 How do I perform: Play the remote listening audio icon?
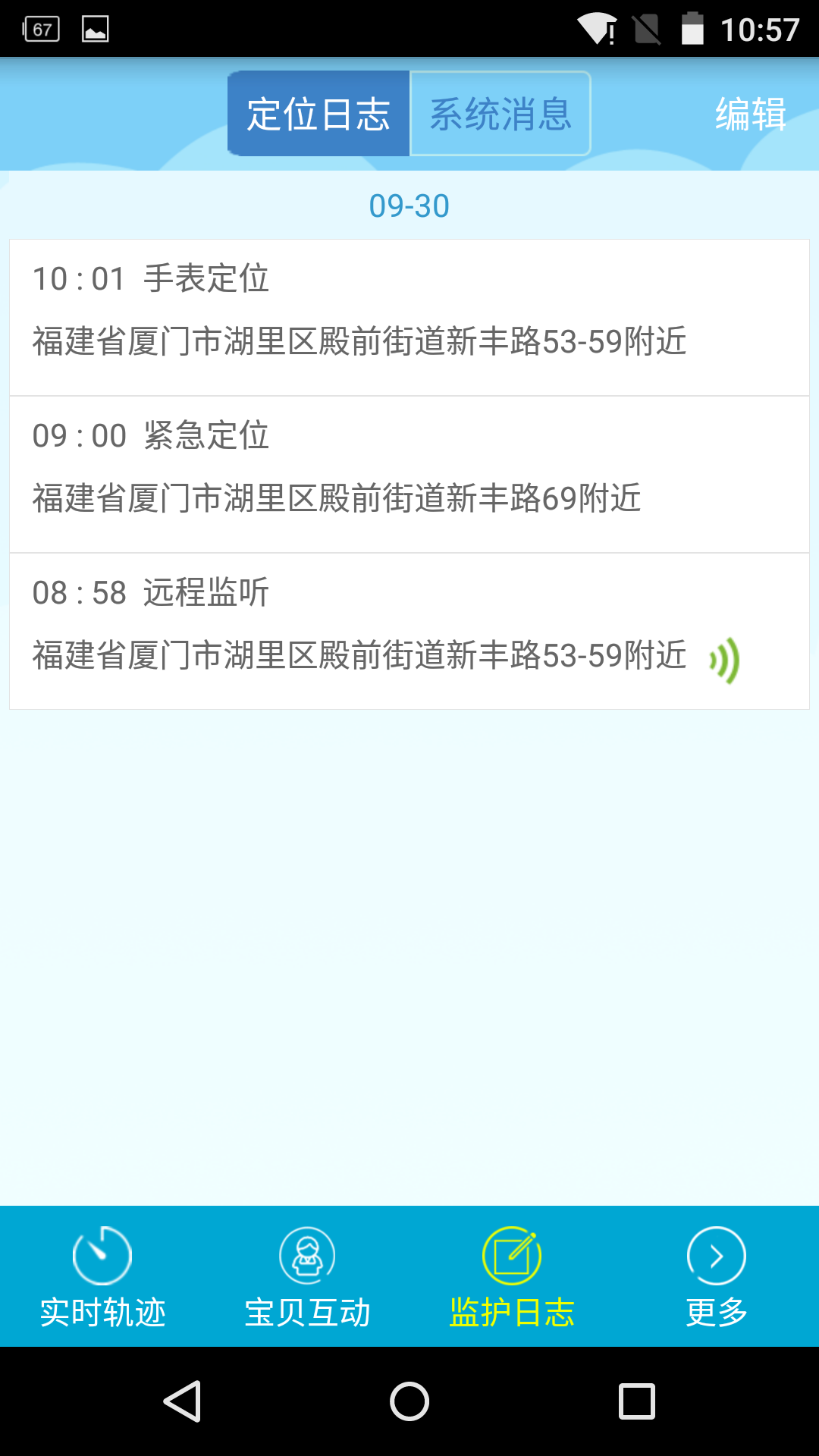point(724,660)
